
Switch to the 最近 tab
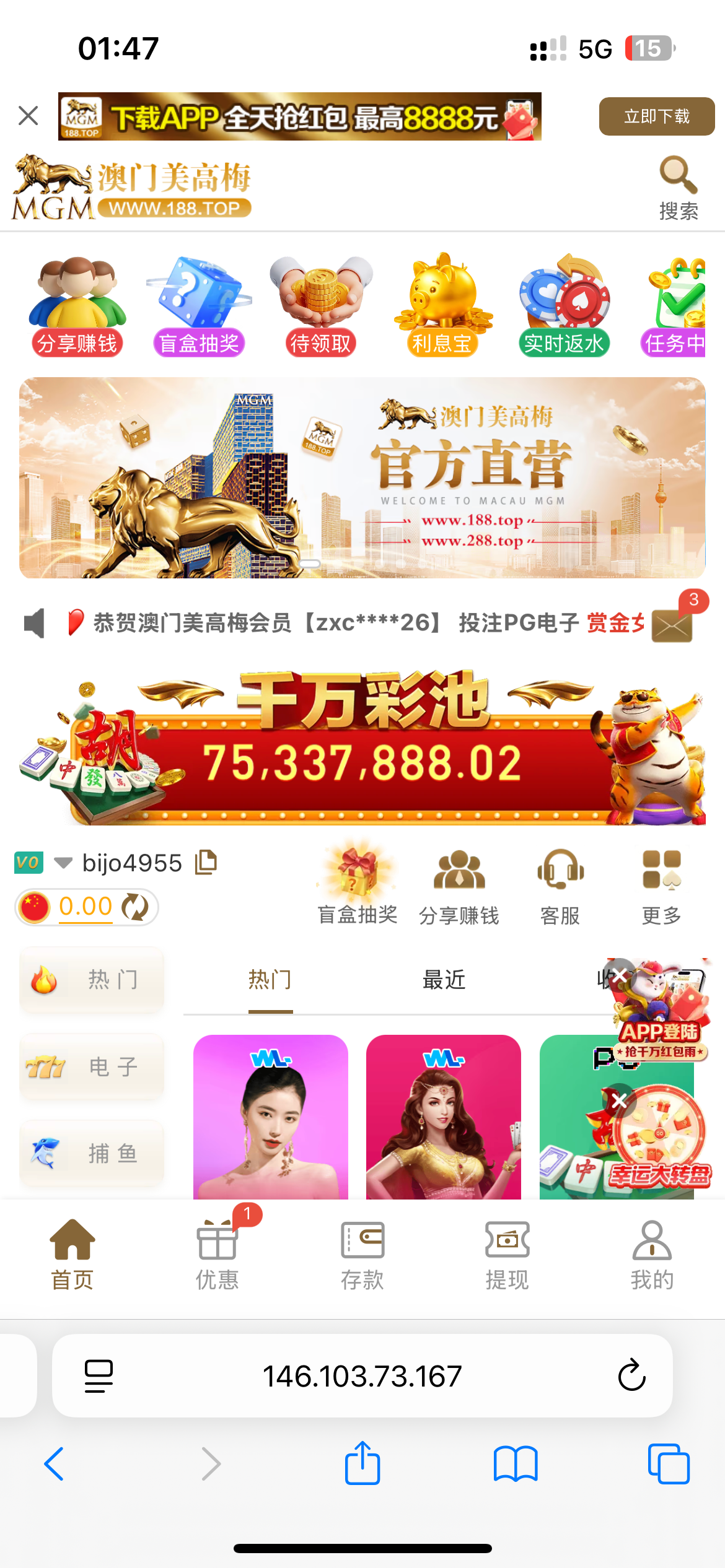(x=444, y=980)
